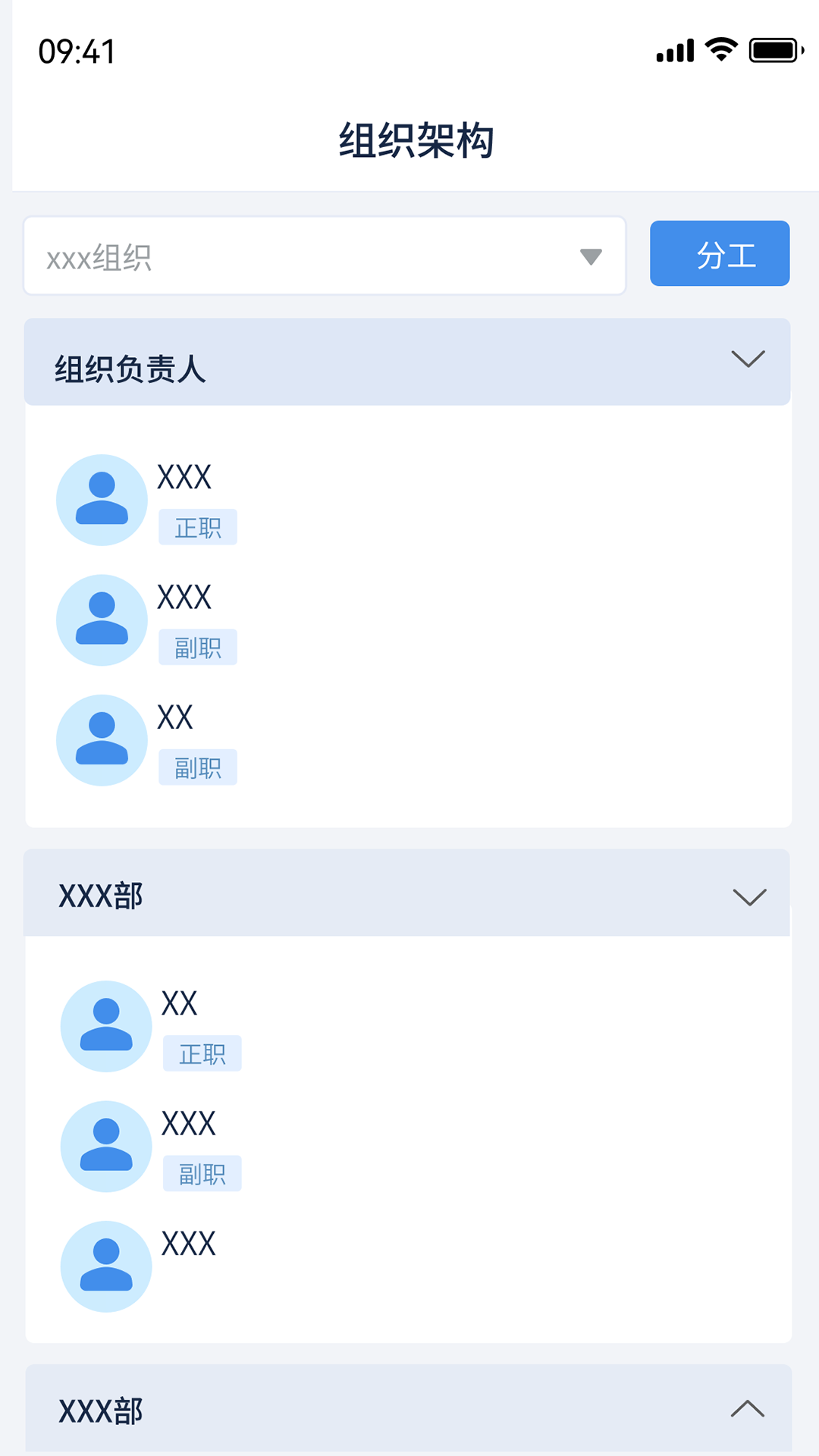Screen dimensions: 819x1456
Task: Tap the Wi-Fi icon in status bar
Action: pyautogui.click(x=719, y=48)
